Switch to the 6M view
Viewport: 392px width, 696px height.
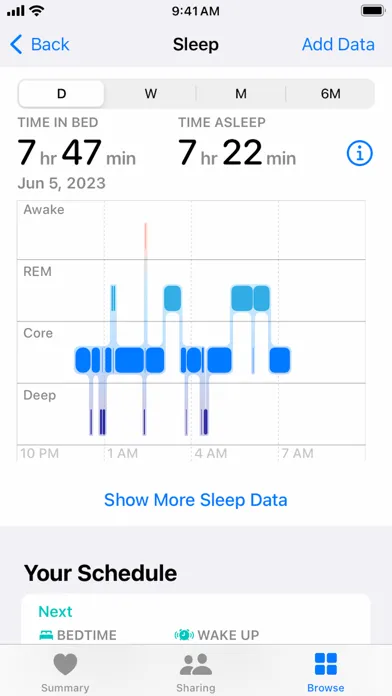click(331, 94)
